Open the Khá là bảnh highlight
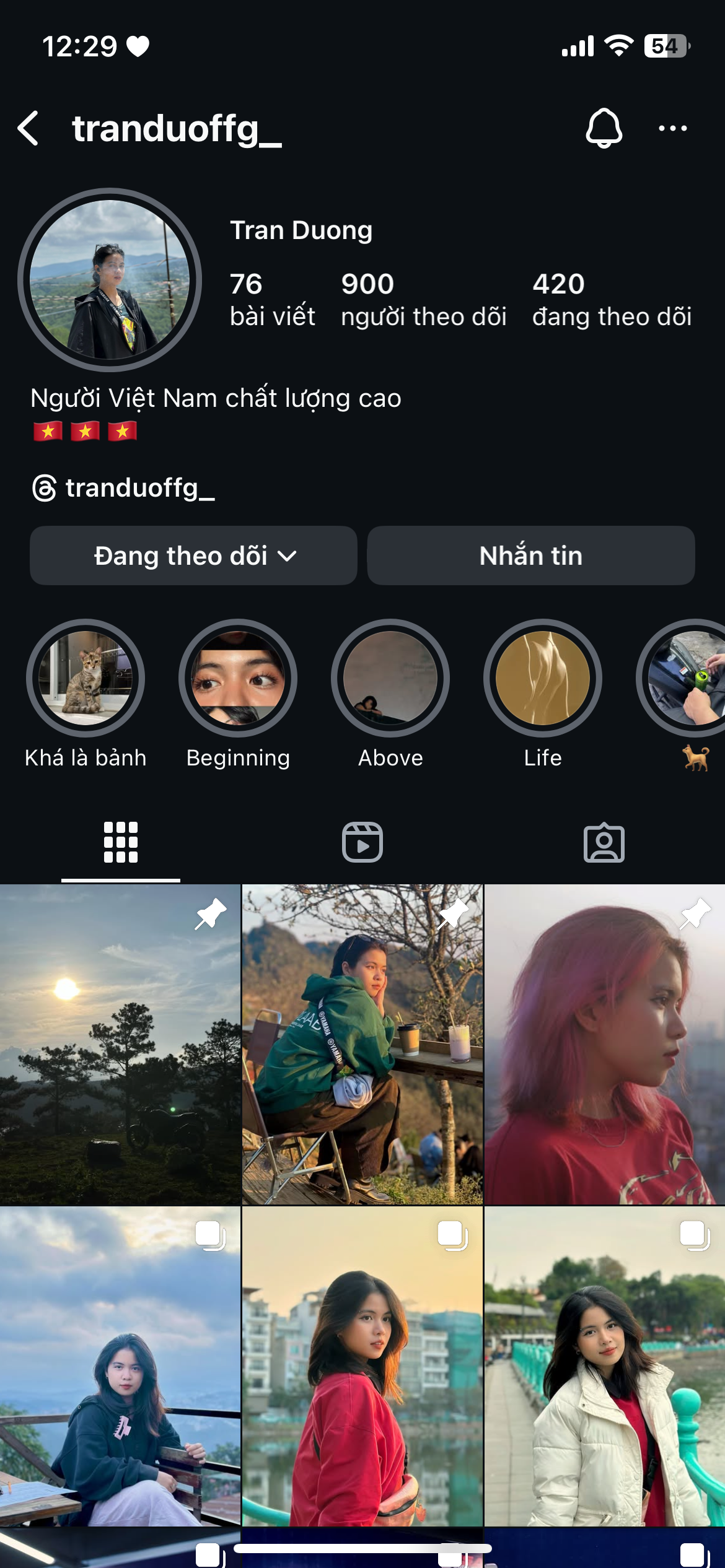This screenshot has width=725, height=1568. pos(86,678)
